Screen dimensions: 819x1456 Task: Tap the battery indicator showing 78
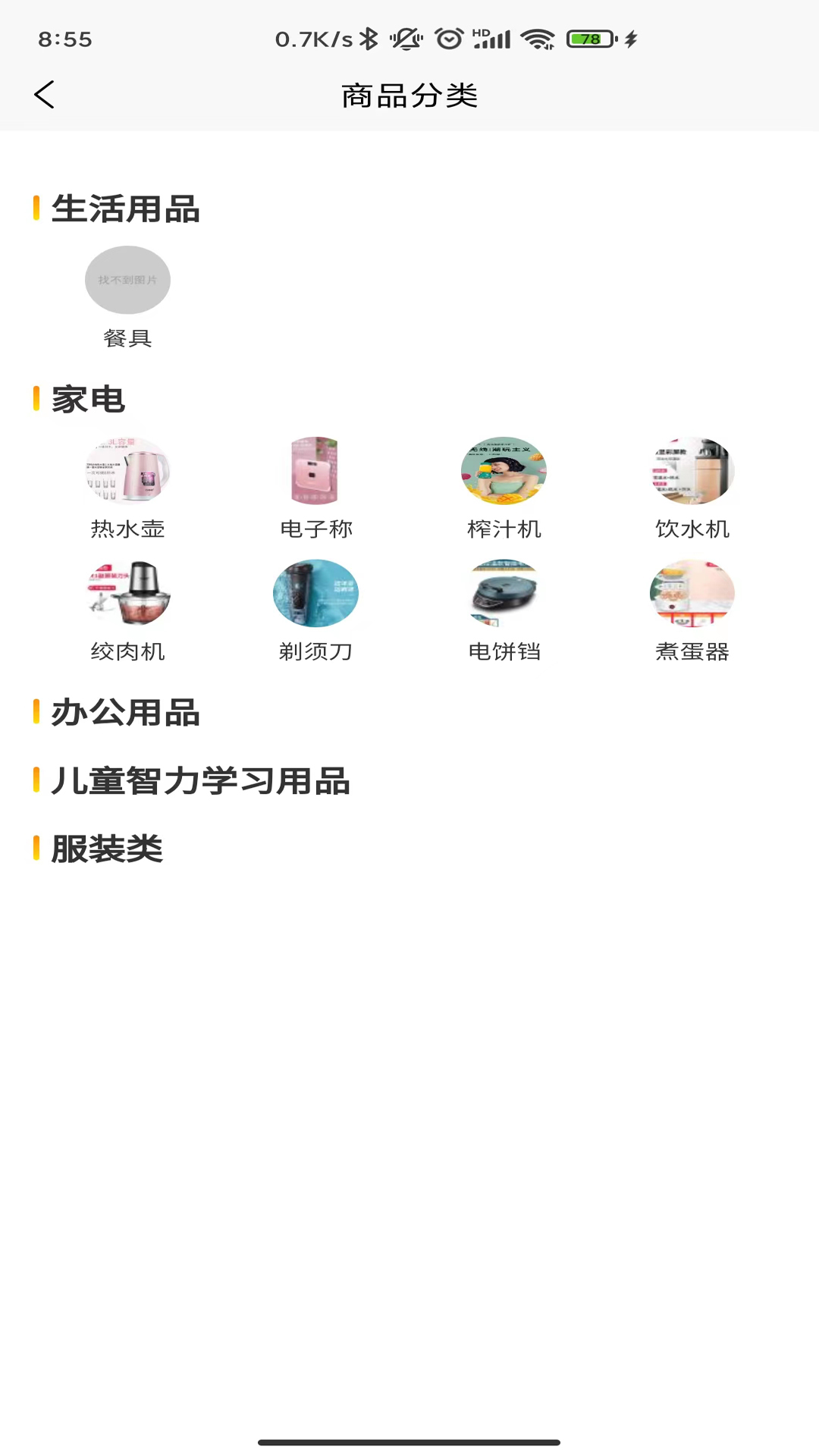(x=590, y=39)
